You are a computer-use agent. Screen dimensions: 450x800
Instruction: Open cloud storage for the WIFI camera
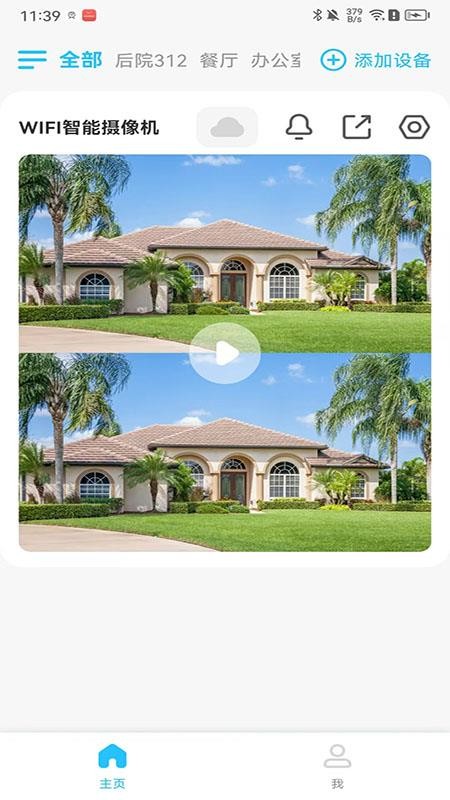(227, 127)
